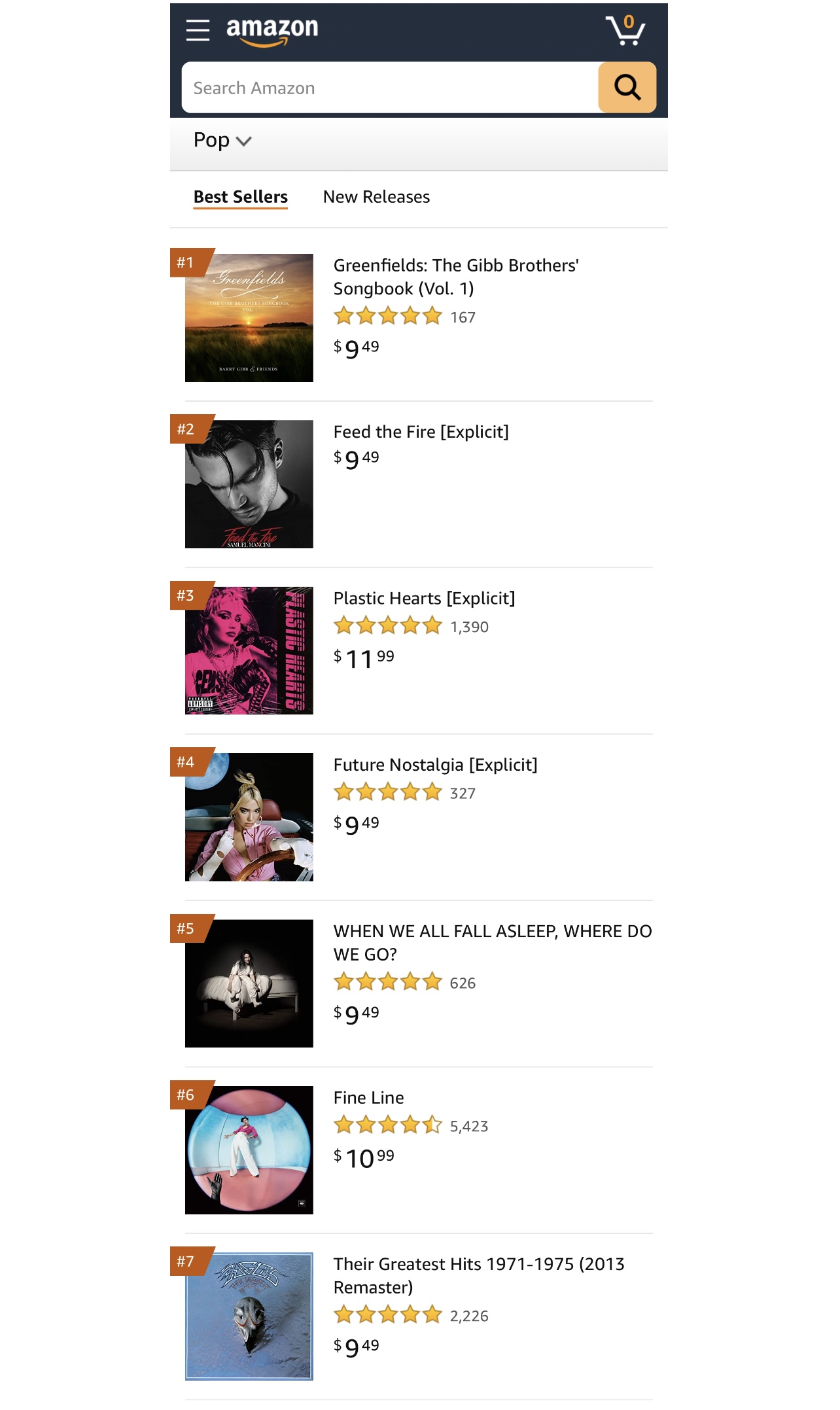Tap the orange search magnifier button
840x1410 pixels.
(627, 88)
